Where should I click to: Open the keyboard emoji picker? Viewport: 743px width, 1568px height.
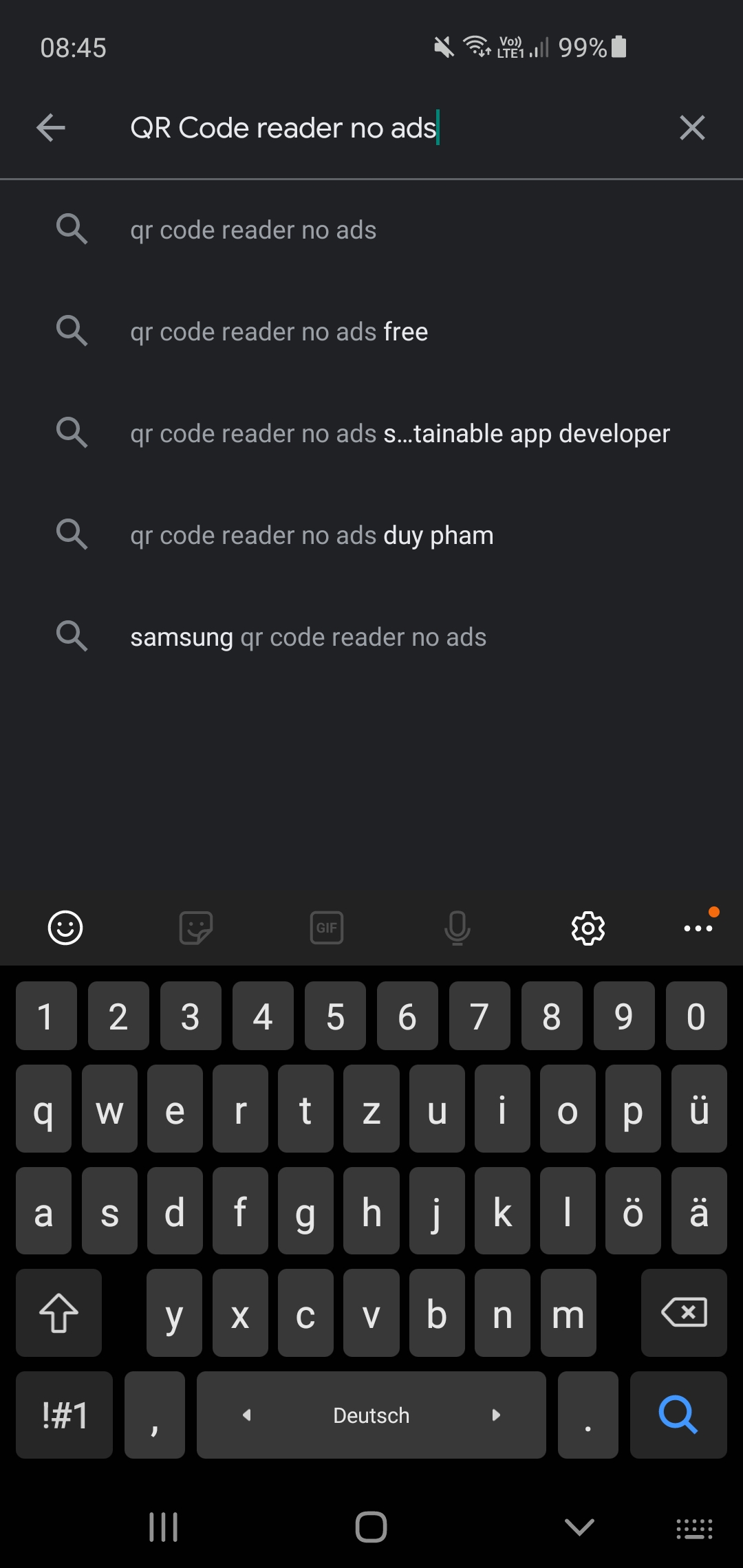65,928
